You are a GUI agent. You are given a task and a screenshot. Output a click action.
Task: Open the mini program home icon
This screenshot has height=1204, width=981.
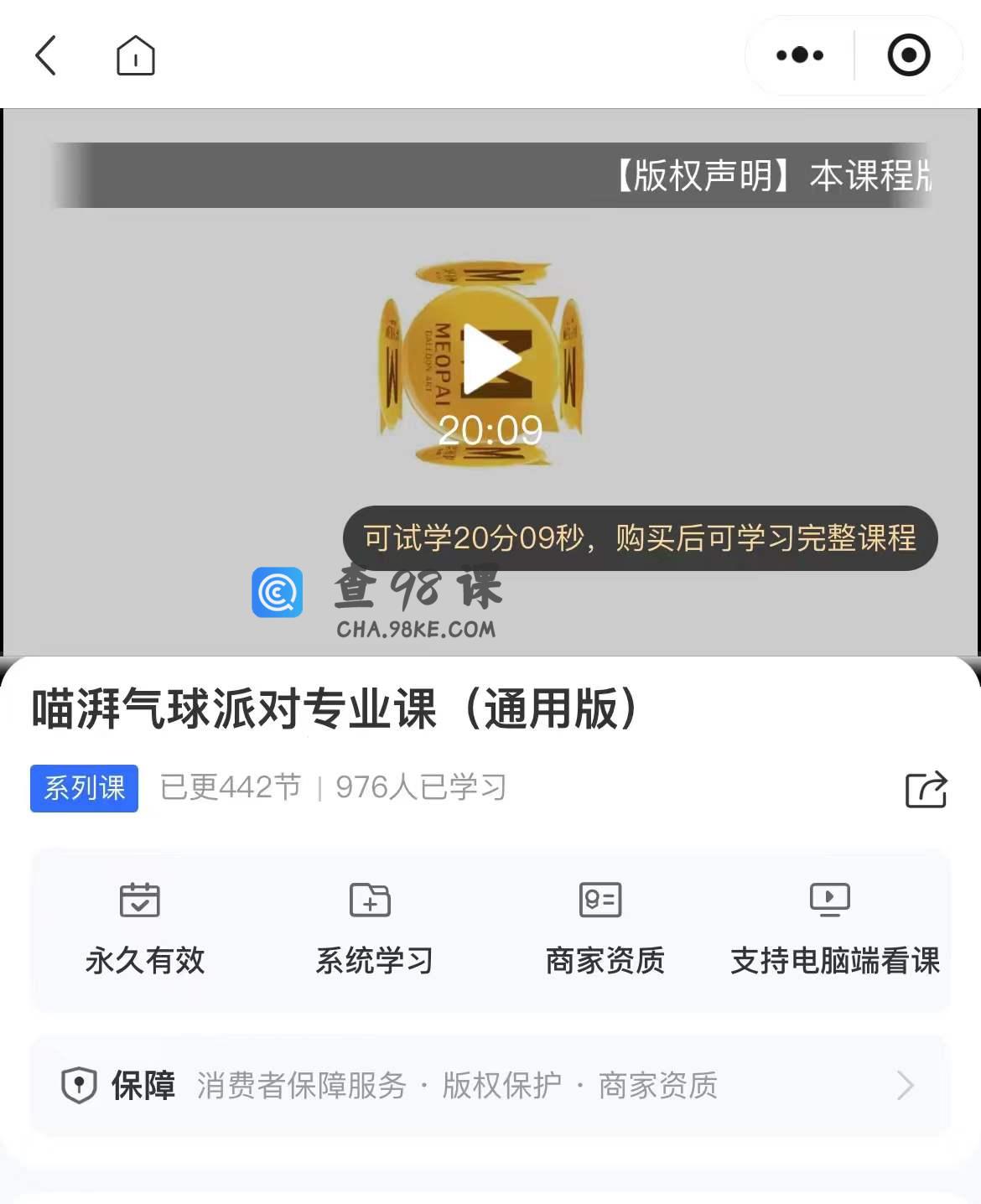(x=135, y=56)
